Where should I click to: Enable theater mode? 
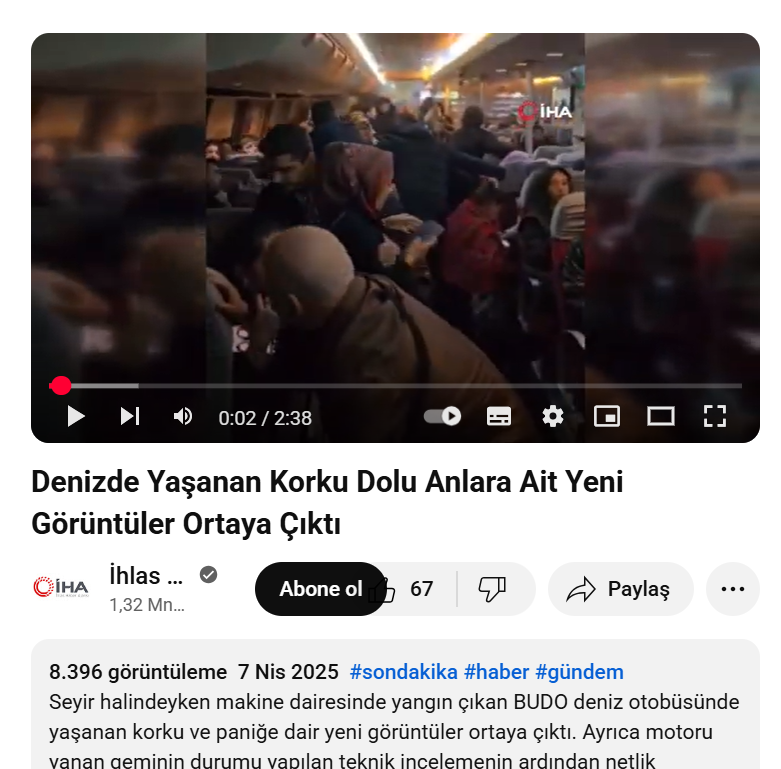pyautogui.click(x=661, y=417)
